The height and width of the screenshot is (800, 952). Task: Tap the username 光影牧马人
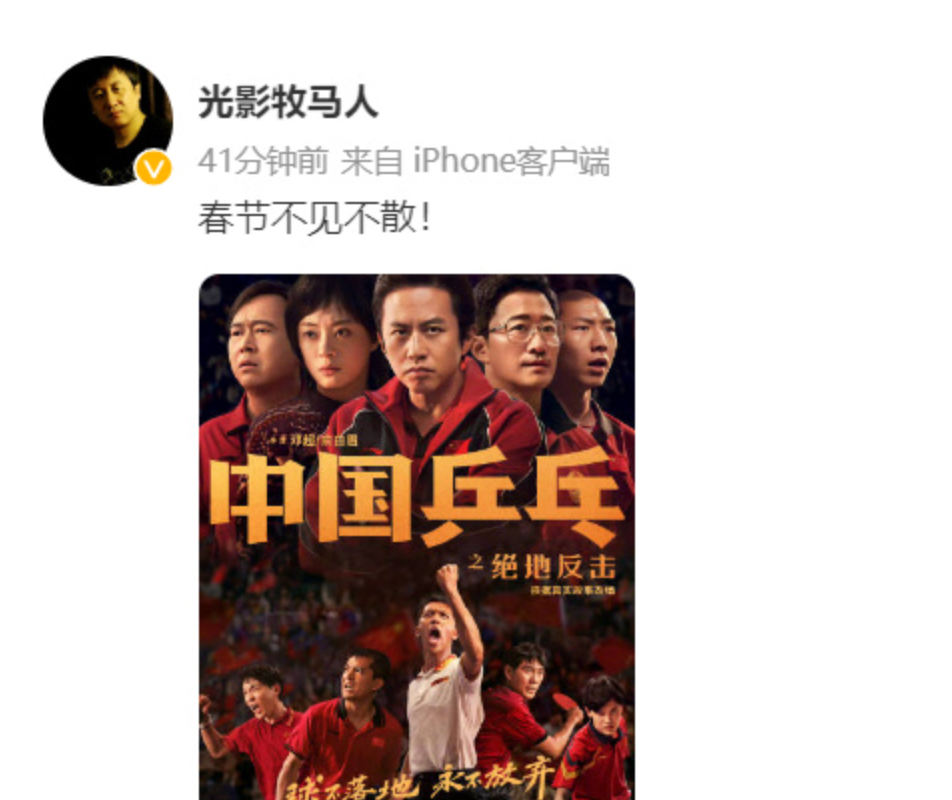point(287,102)
